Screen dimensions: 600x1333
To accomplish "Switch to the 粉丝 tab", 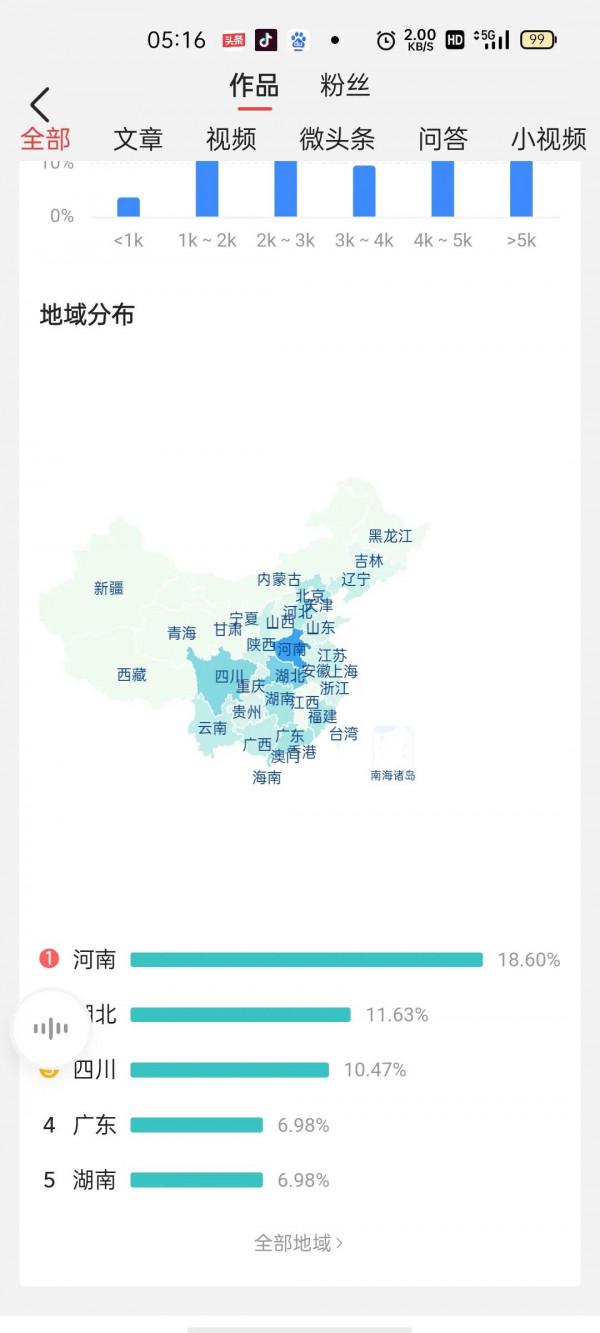I will [345, 86].
